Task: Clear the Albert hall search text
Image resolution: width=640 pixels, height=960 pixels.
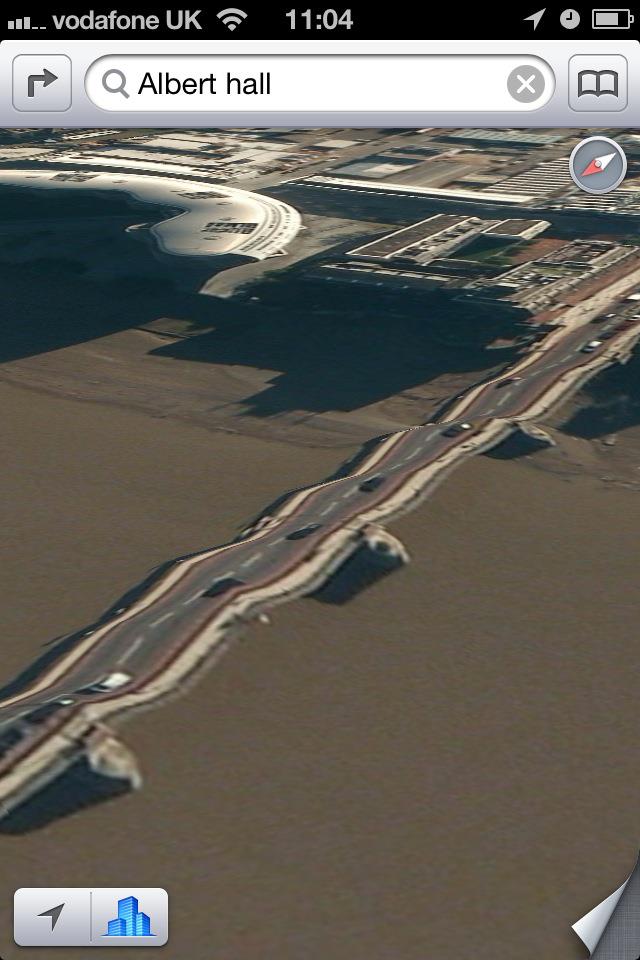Action: point(526,84)
